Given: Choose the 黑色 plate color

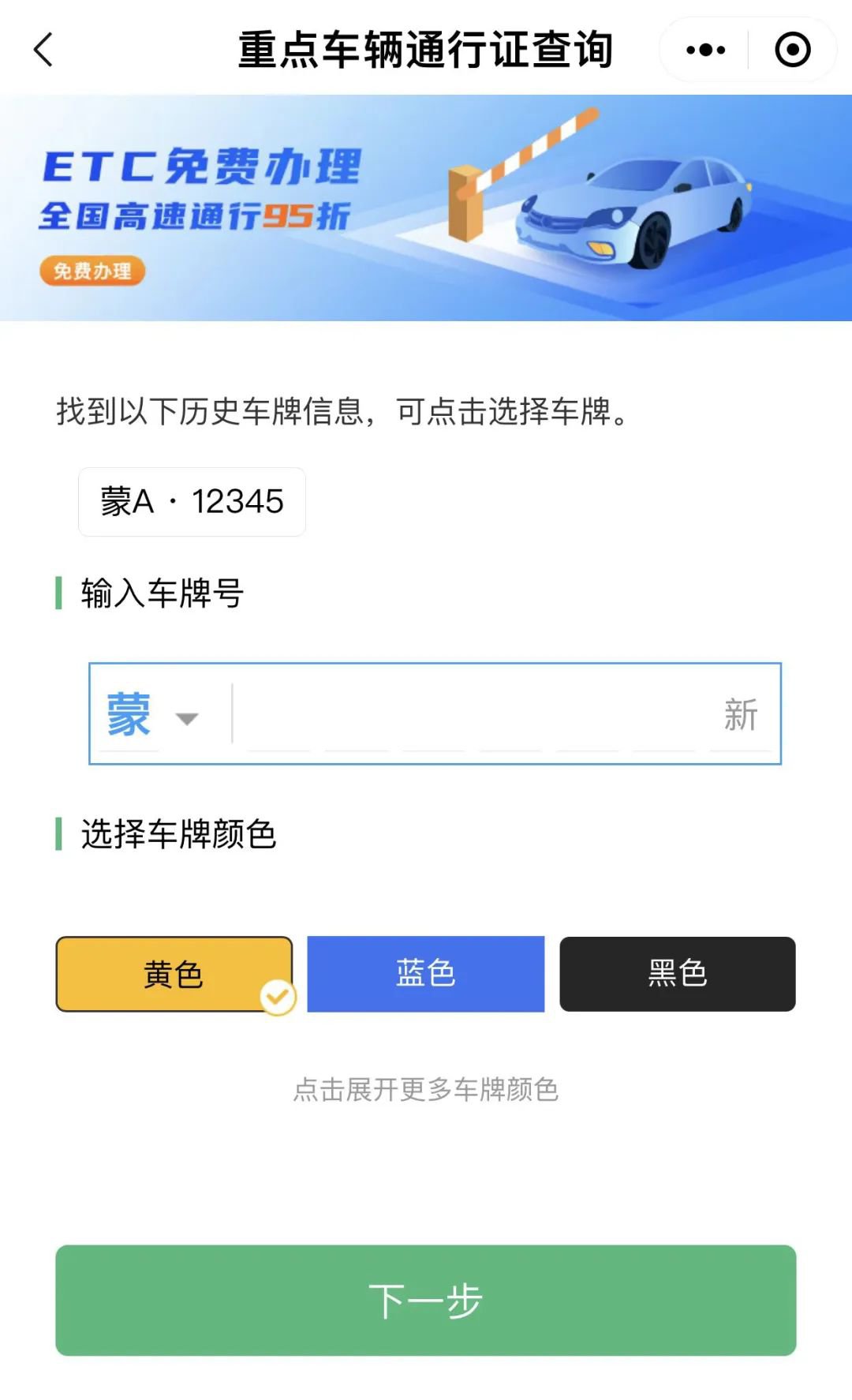Looking at the screenshot, I should [678, 975].
